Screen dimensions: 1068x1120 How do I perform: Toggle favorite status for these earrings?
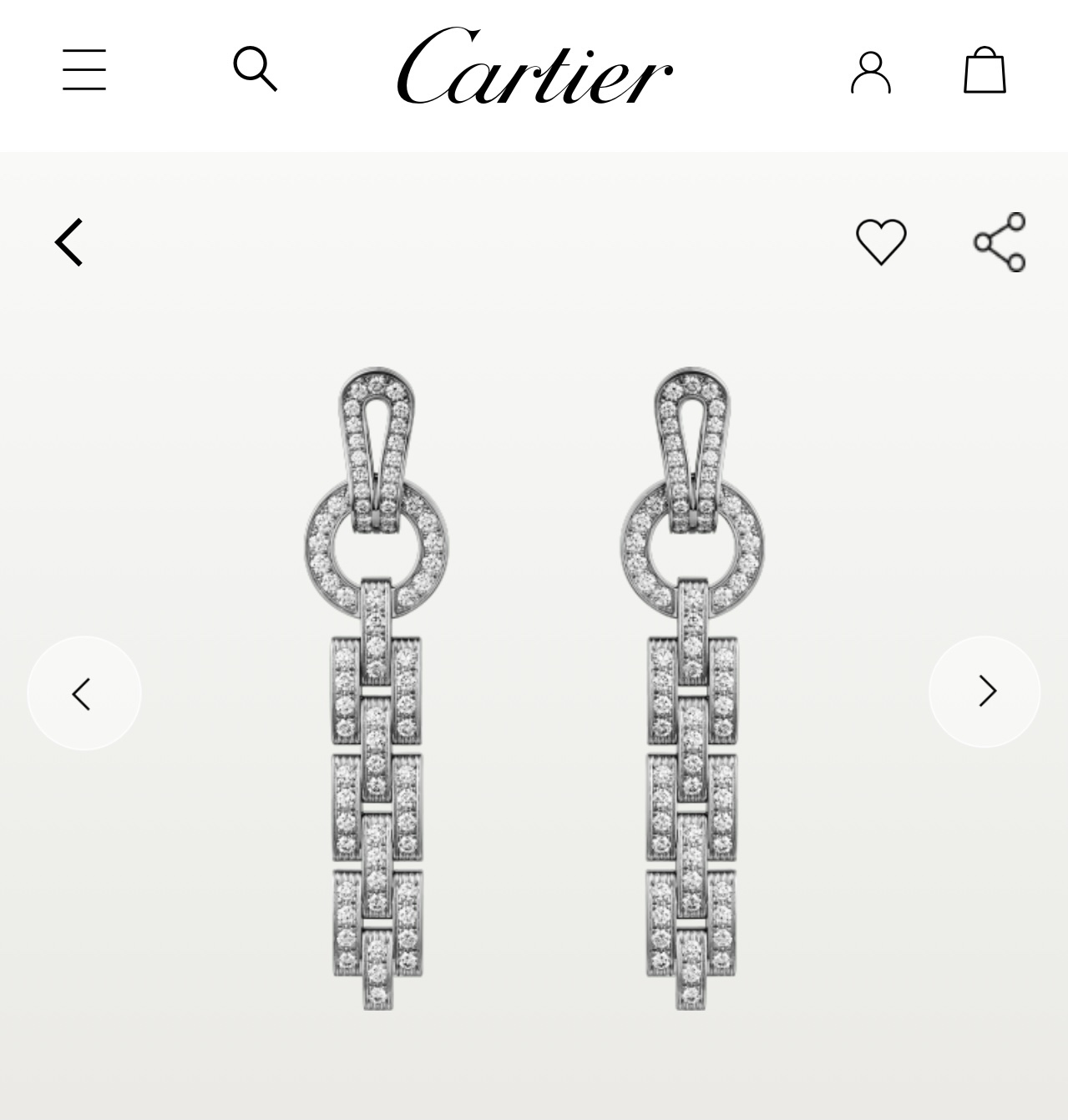pos(883,244)
